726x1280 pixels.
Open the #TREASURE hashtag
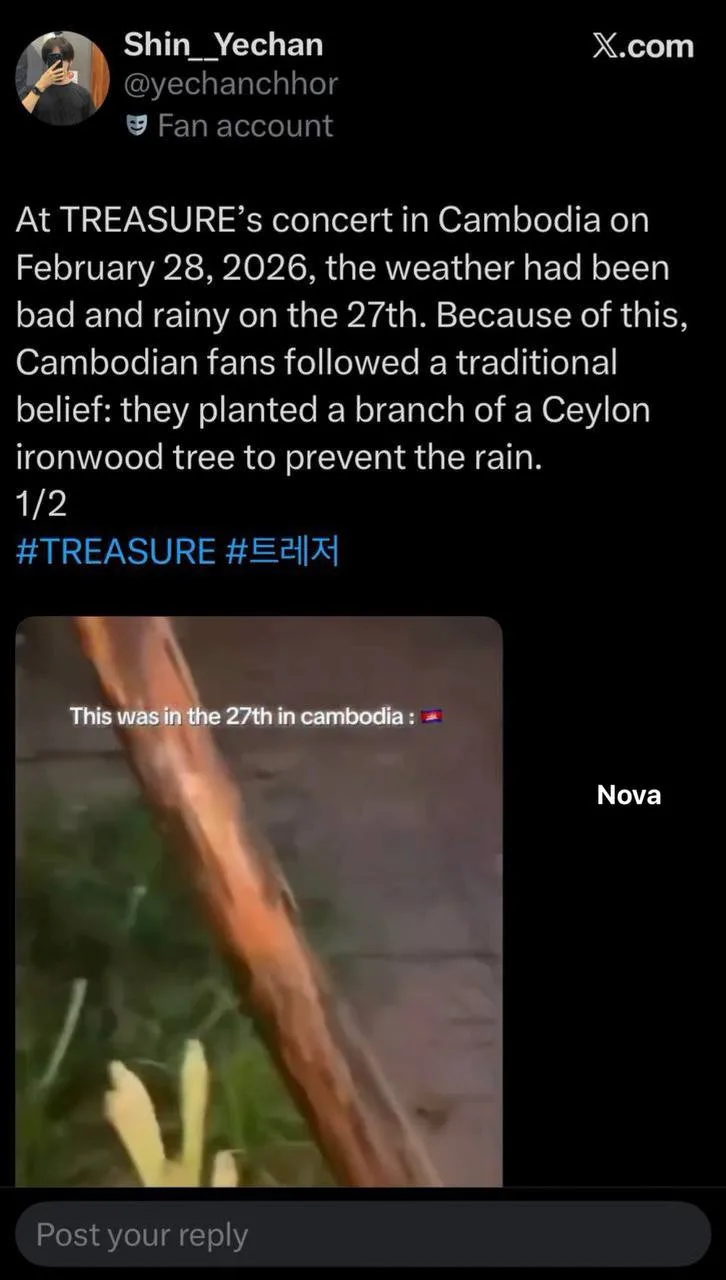click(x=116, y=551)
